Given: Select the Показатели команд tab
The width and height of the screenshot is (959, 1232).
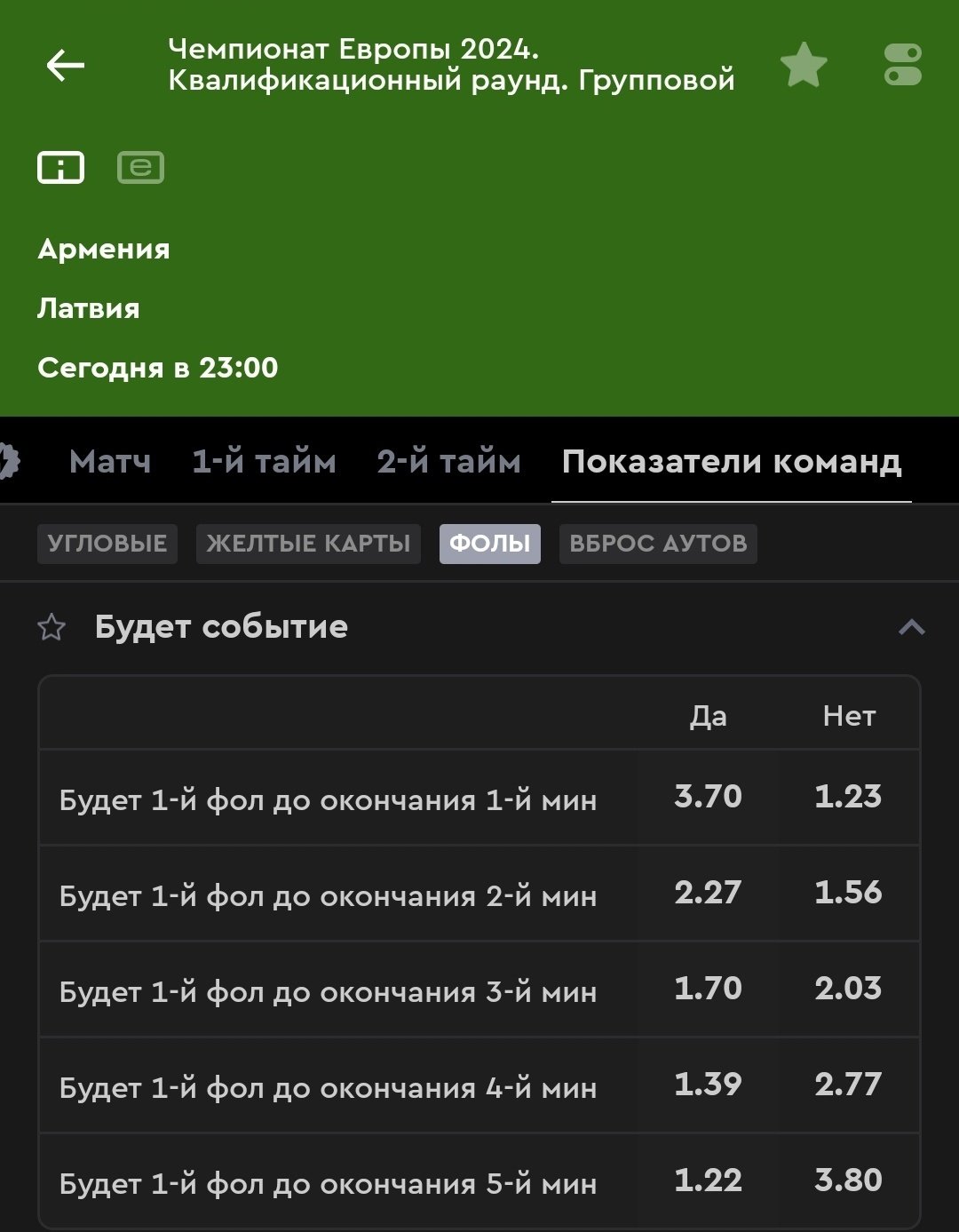Looking at the screenshot, I should 732,462.
